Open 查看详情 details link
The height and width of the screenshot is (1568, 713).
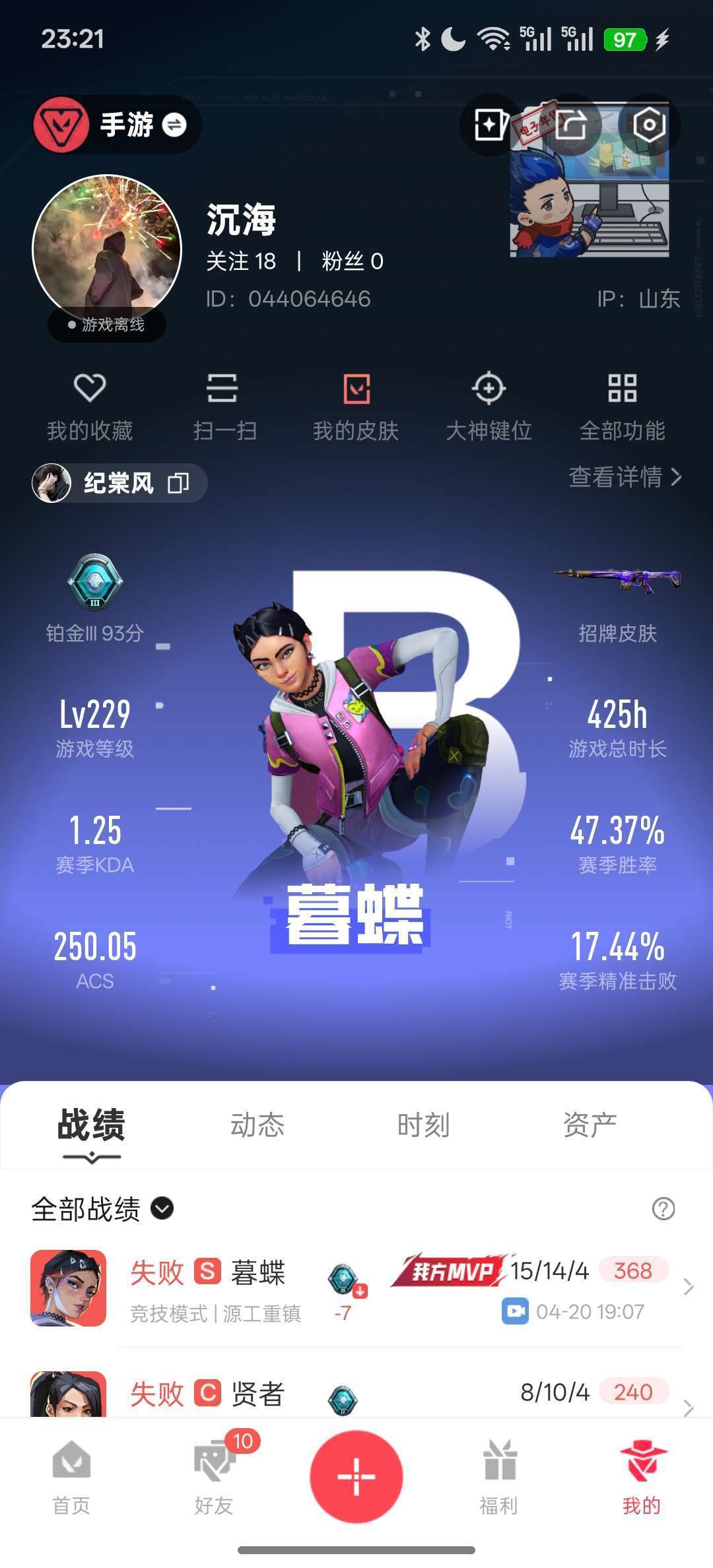(x=620, y=480)
